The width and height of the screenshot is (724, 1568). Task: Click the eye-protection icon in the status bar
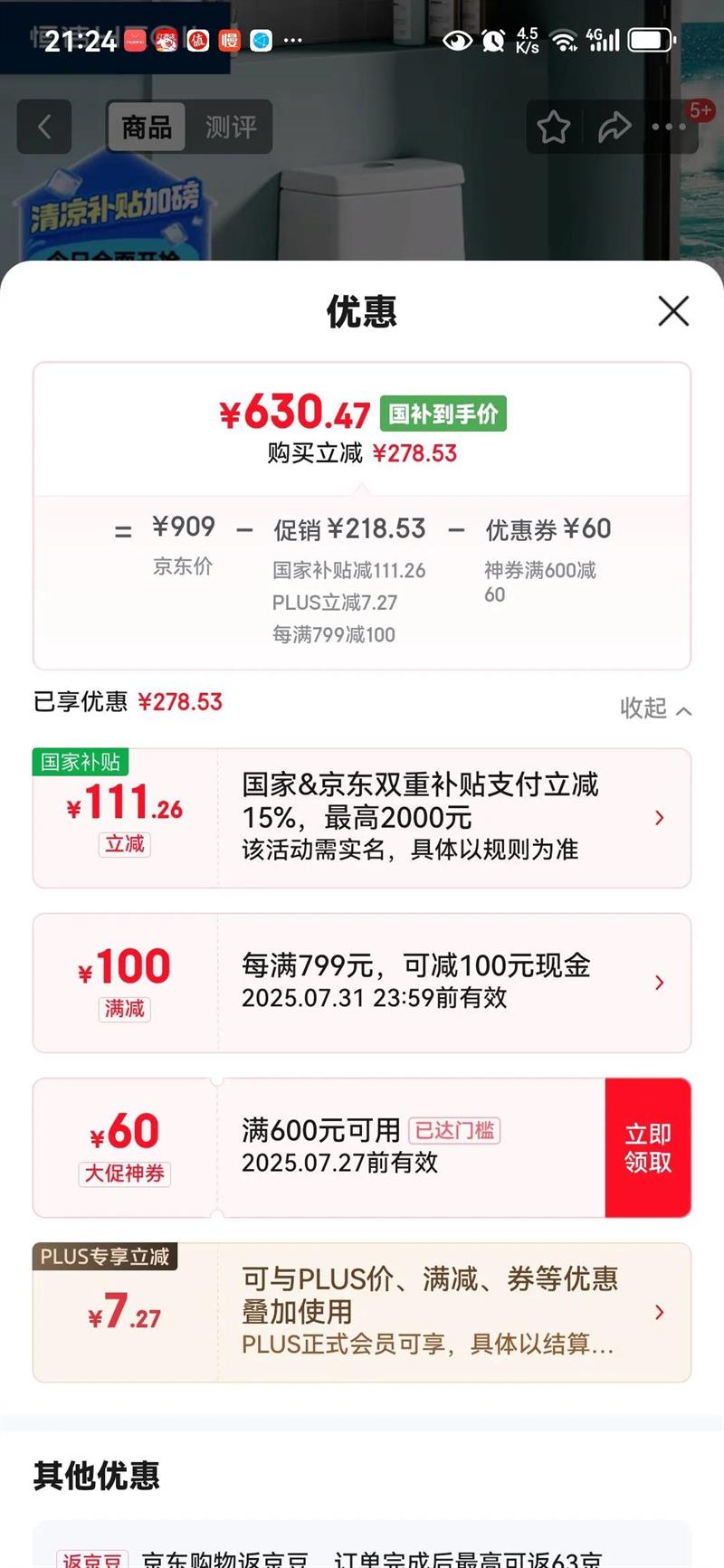(458, 40)
